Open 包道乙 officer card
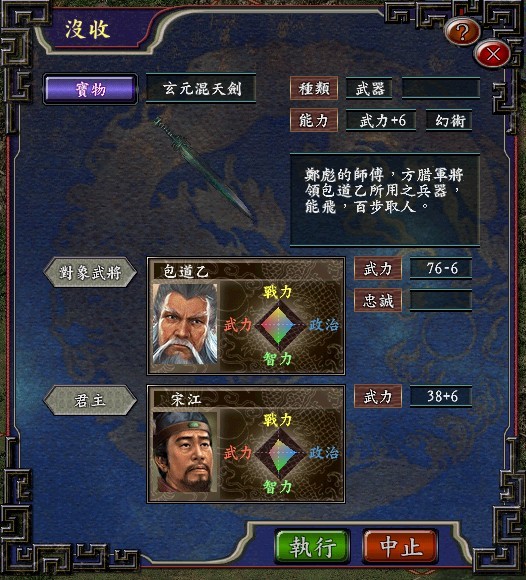The width and height of the screenshot is (526, 580). pyautogui.click(x=246, y=316)
